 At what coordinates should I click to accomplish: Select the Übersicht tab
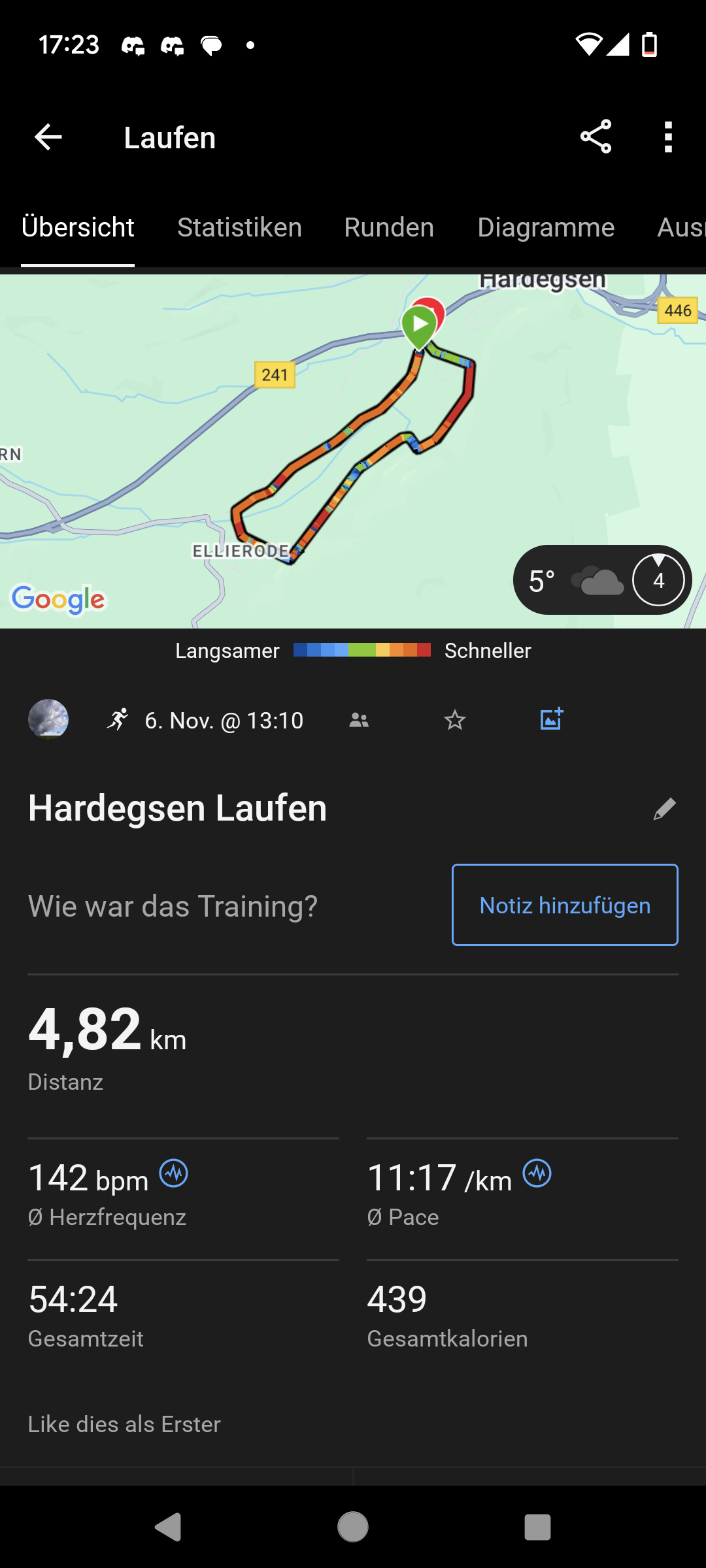point(78,227)
